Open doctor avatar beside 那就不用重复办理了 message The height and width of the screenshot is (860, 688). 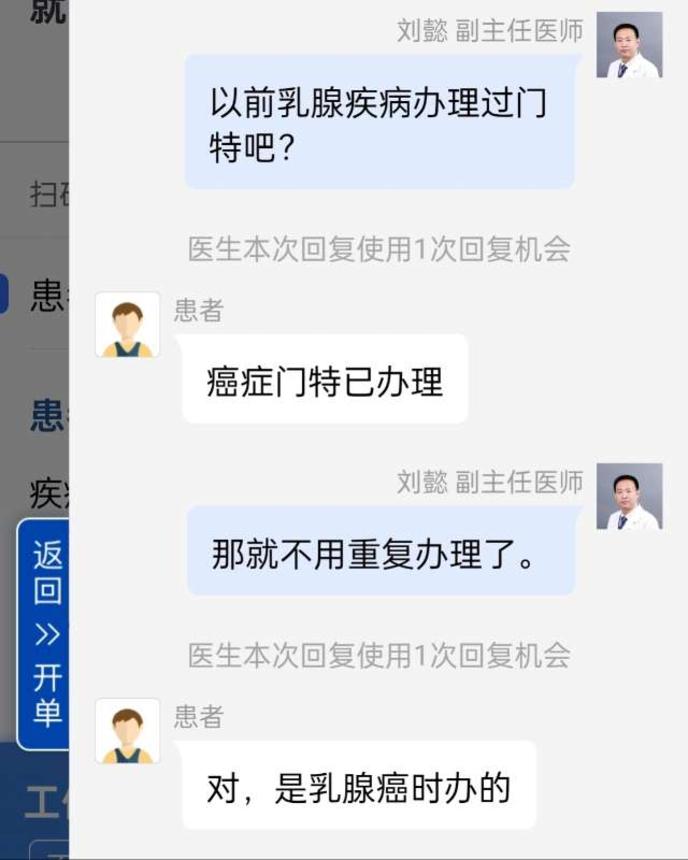pyautogui.click(x=629, y=496)
